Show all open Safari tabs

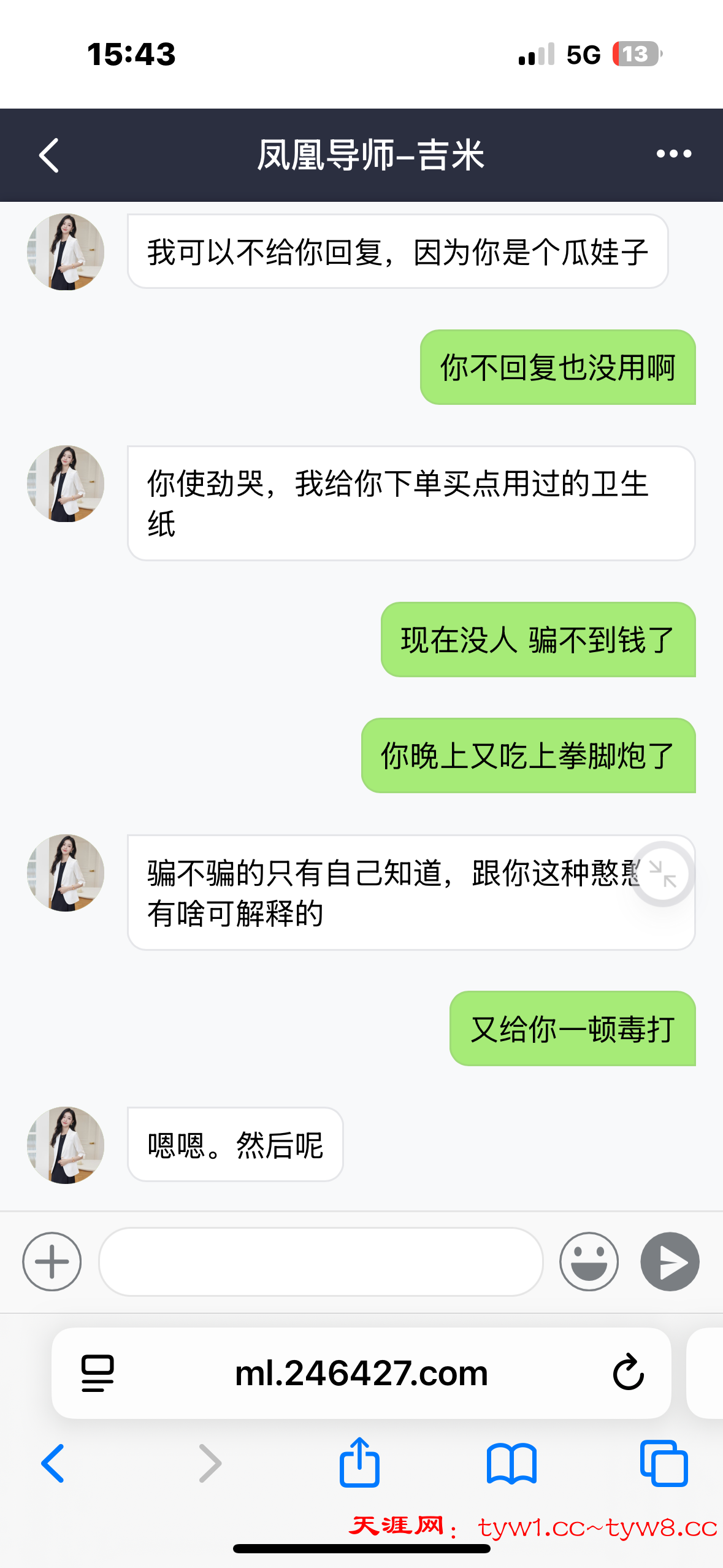[664, 1463]
